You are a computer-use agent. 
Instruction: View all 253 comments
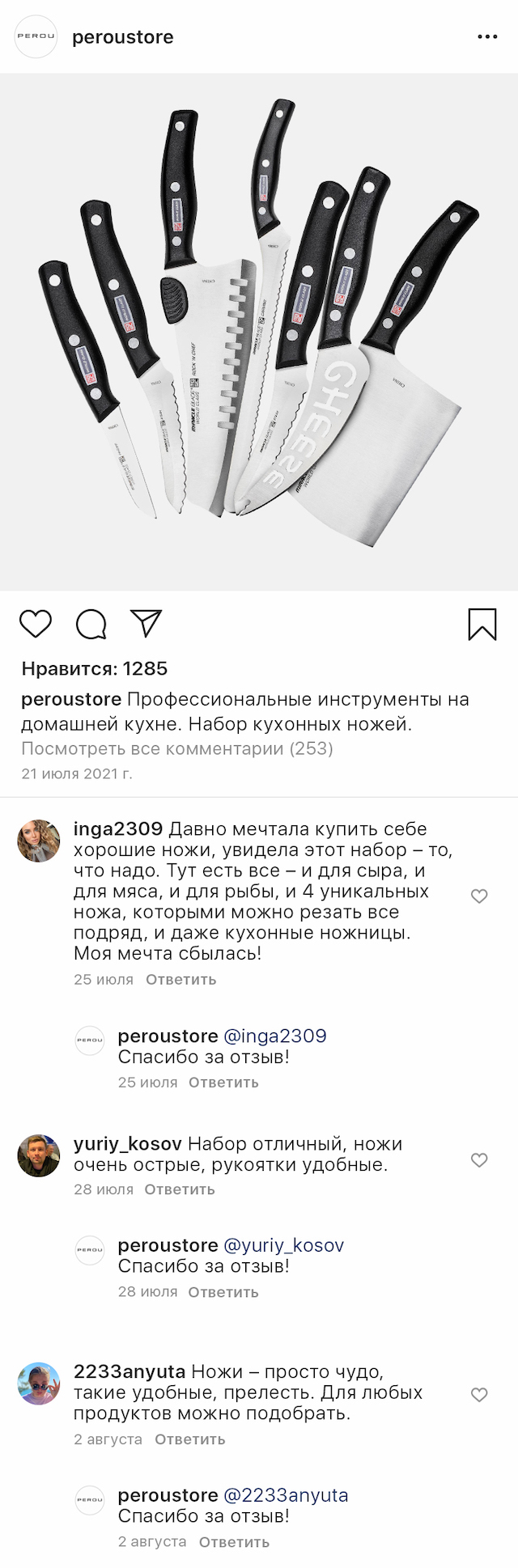pos(177,748)
